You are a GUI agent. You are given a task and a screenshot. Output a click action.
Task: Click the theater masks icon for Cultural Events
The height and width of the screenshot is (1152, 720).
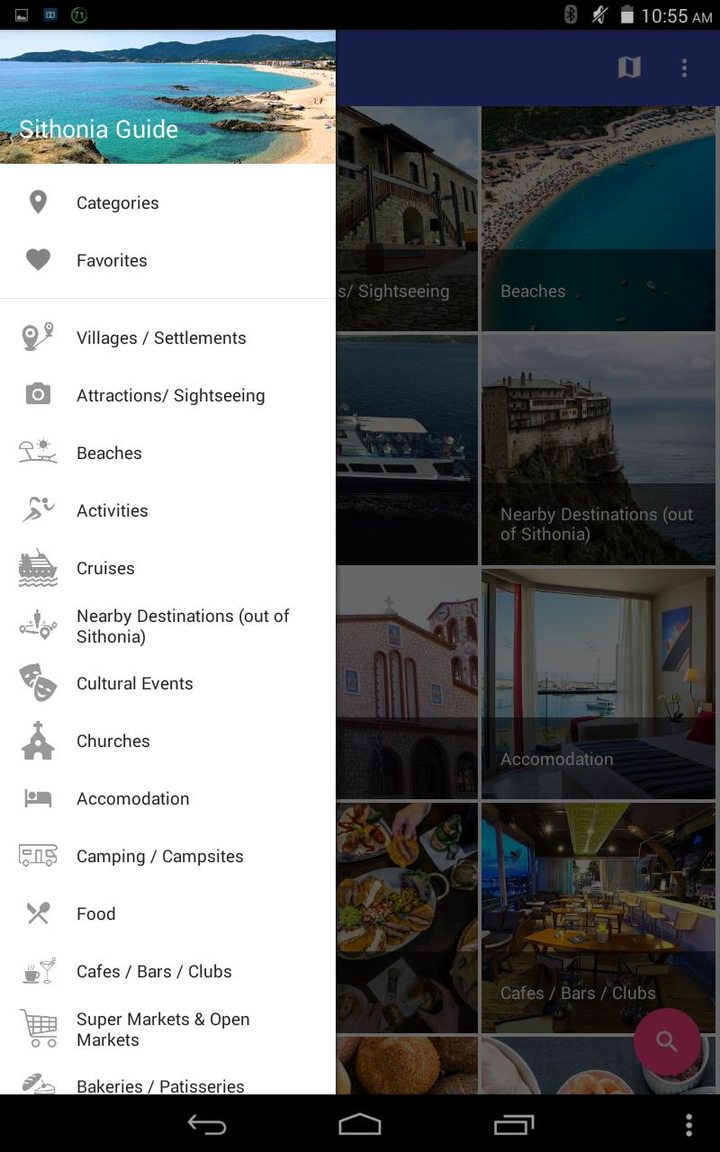pos(37,684)
